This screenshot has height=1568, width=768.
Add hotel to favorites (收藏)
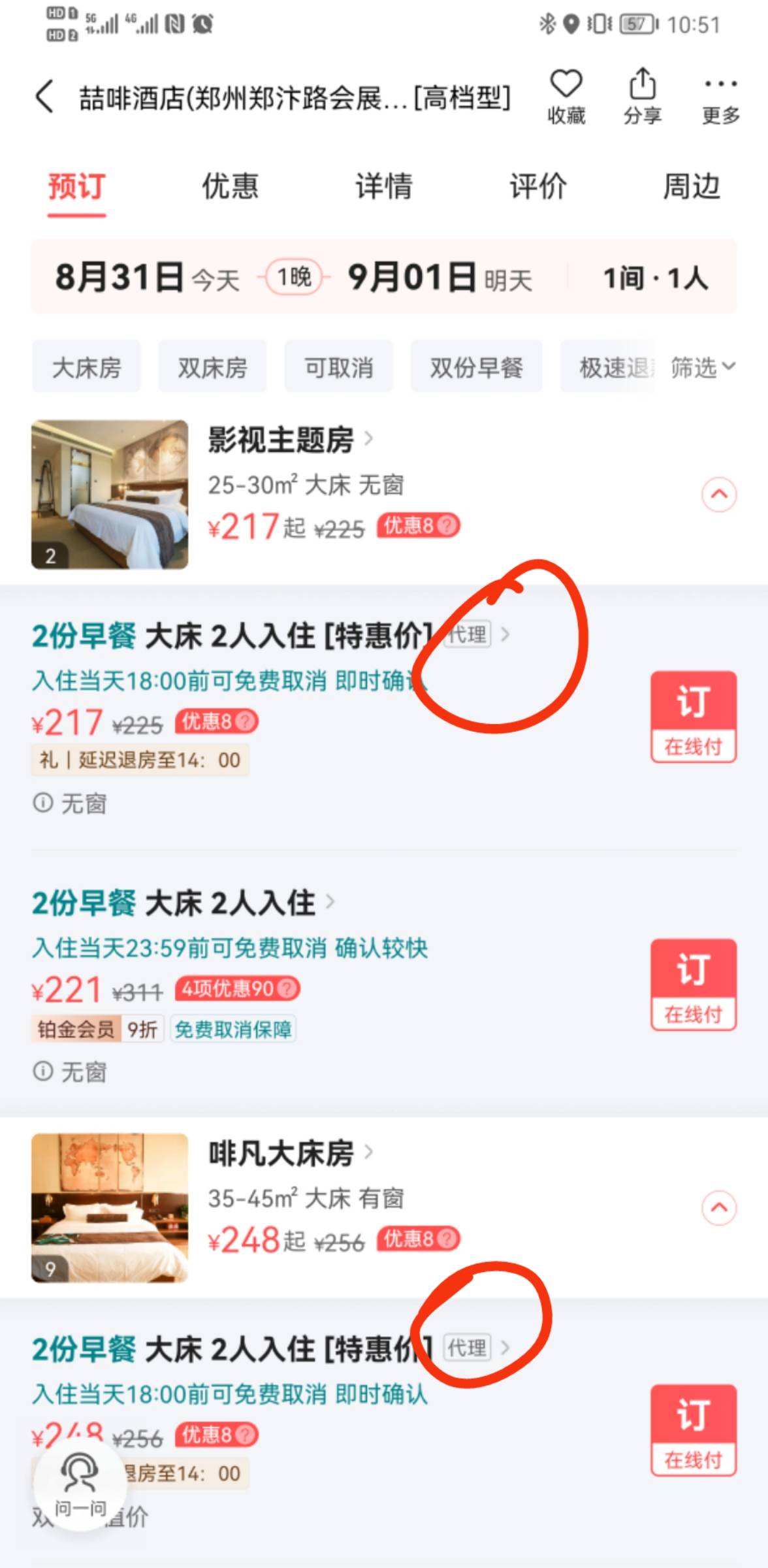click(x=566, y=96)
